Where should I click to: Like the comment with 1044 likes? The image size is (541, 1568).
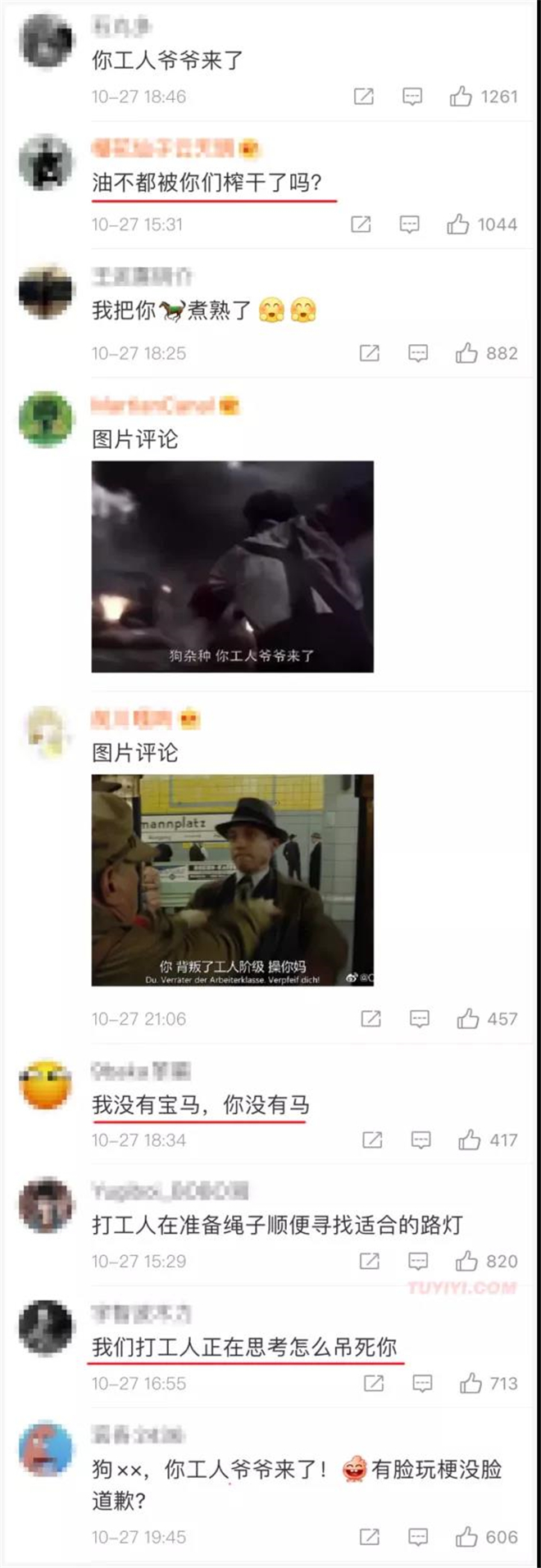coord(458,224)
